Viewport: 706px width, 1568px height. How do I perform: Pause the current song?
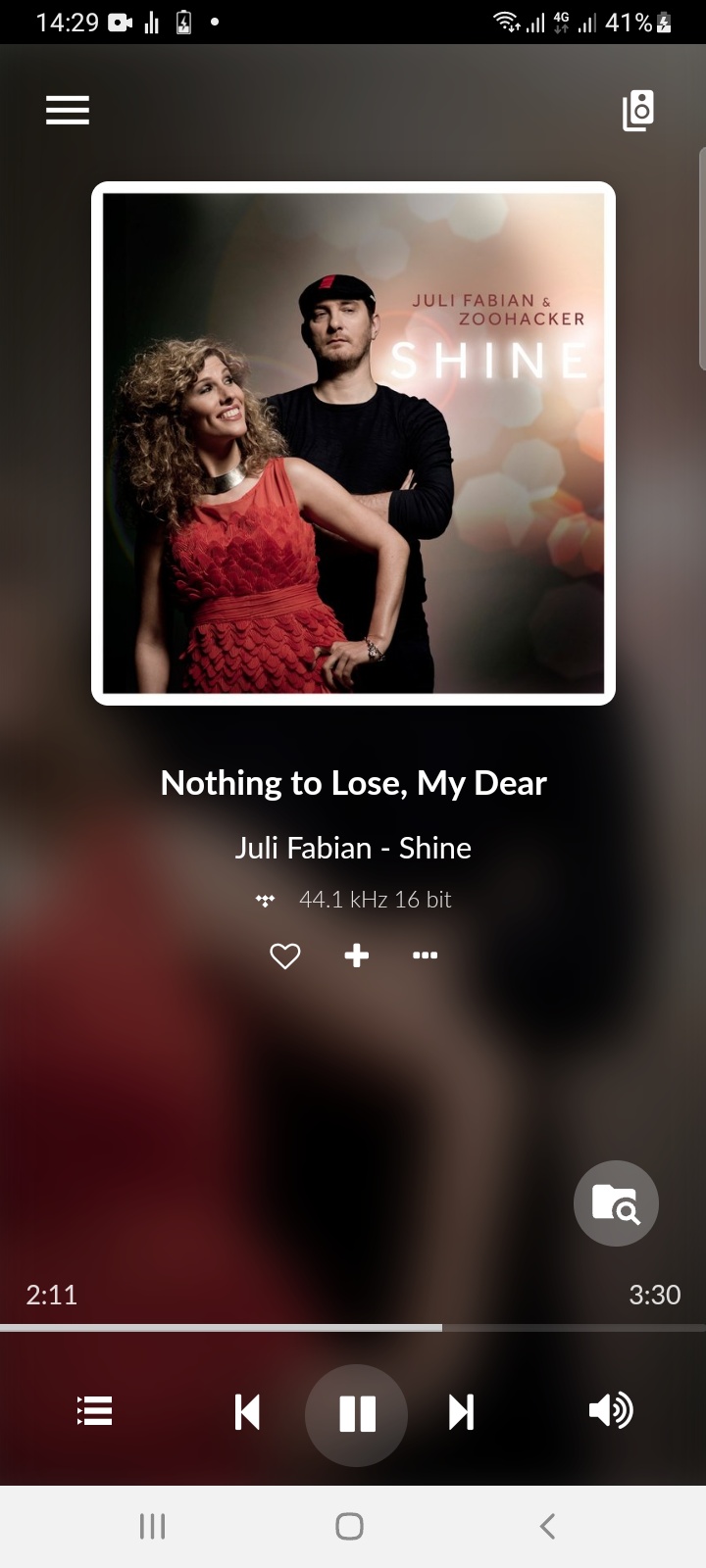pos(357,1414)
